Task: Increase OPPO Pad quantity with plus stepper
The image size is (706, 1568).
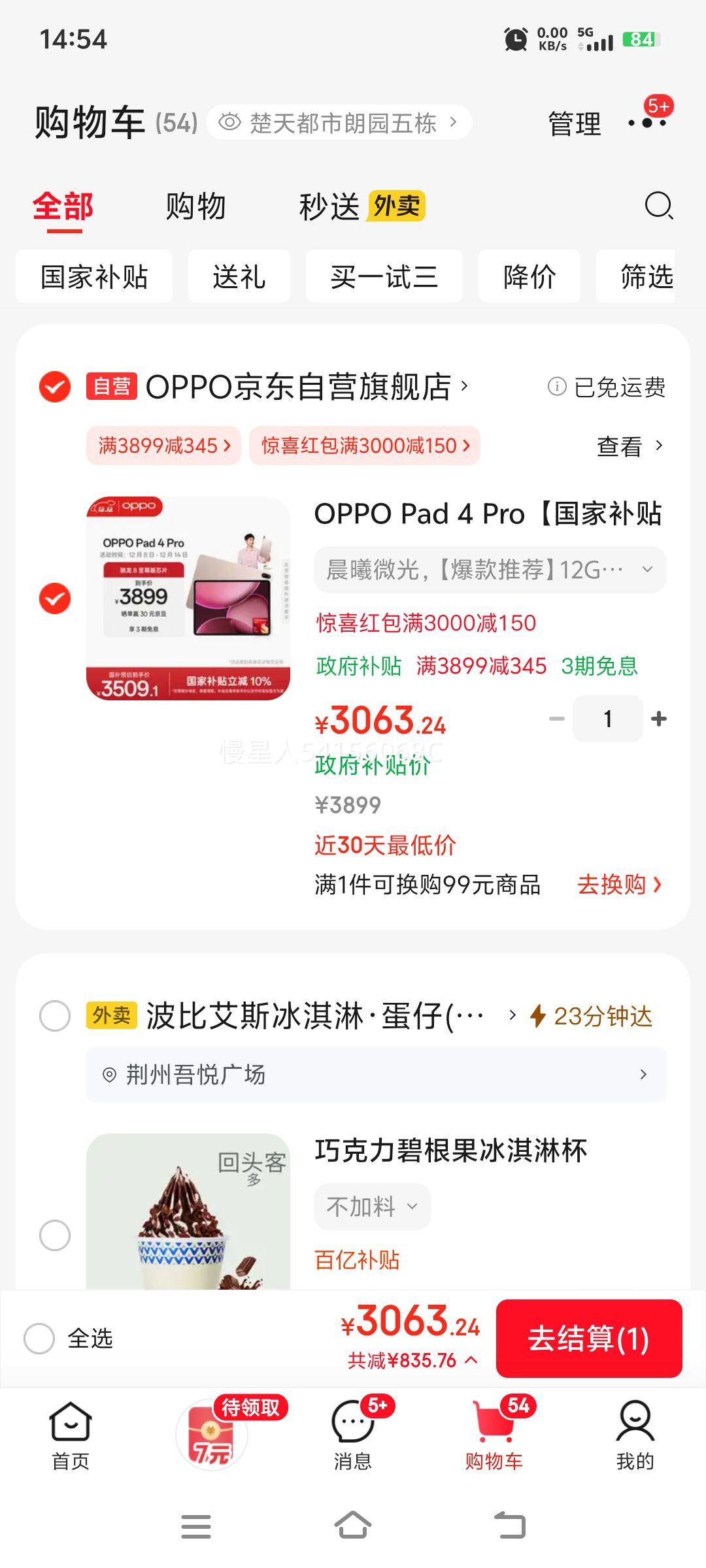Action: click(x=658, y=719)
